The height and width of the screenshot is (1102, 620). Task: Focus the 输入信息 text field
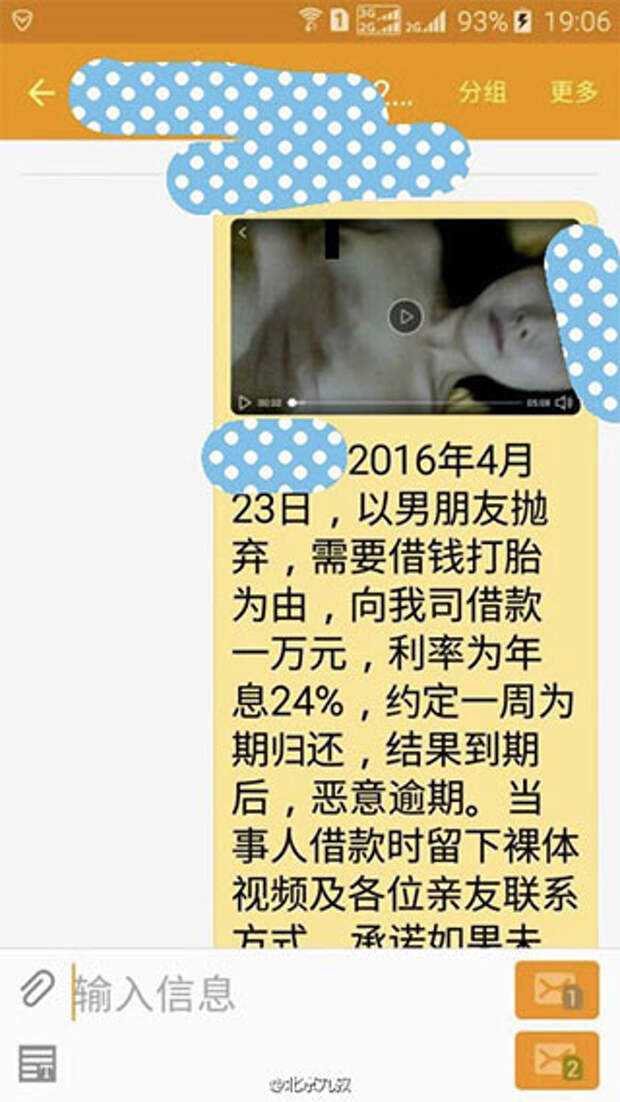(x=280, y=993)
